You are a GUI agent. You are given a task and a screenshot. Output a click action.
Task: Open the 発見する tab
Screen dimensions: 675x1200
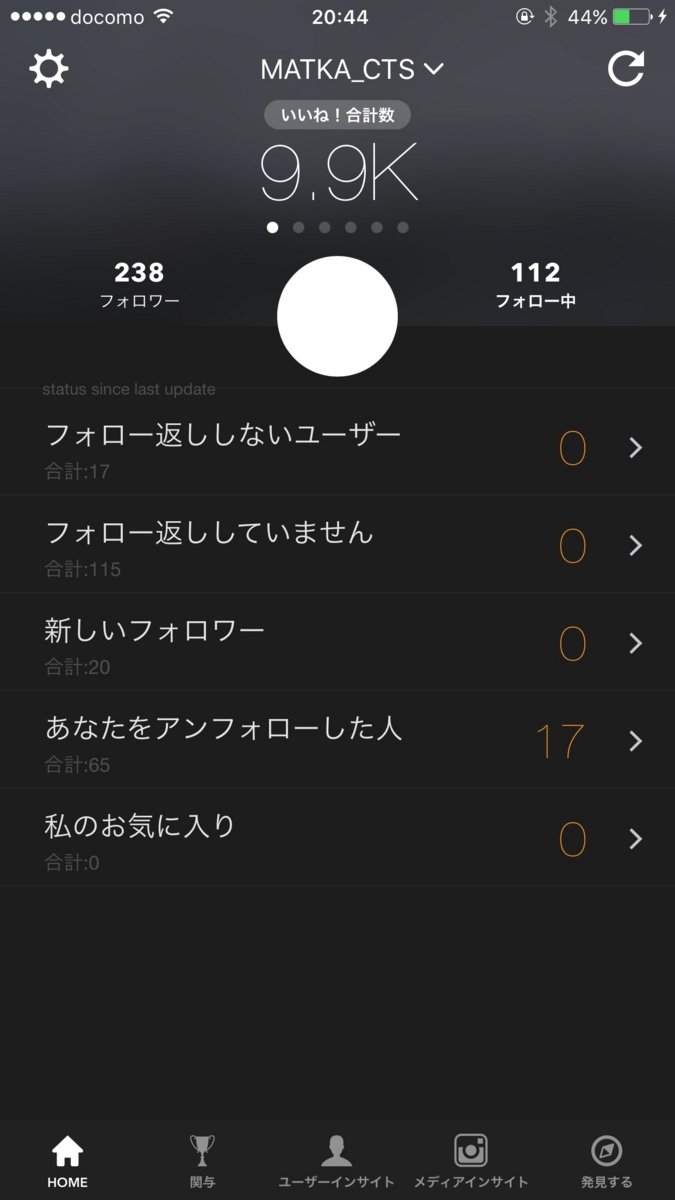coord(606,1160)
